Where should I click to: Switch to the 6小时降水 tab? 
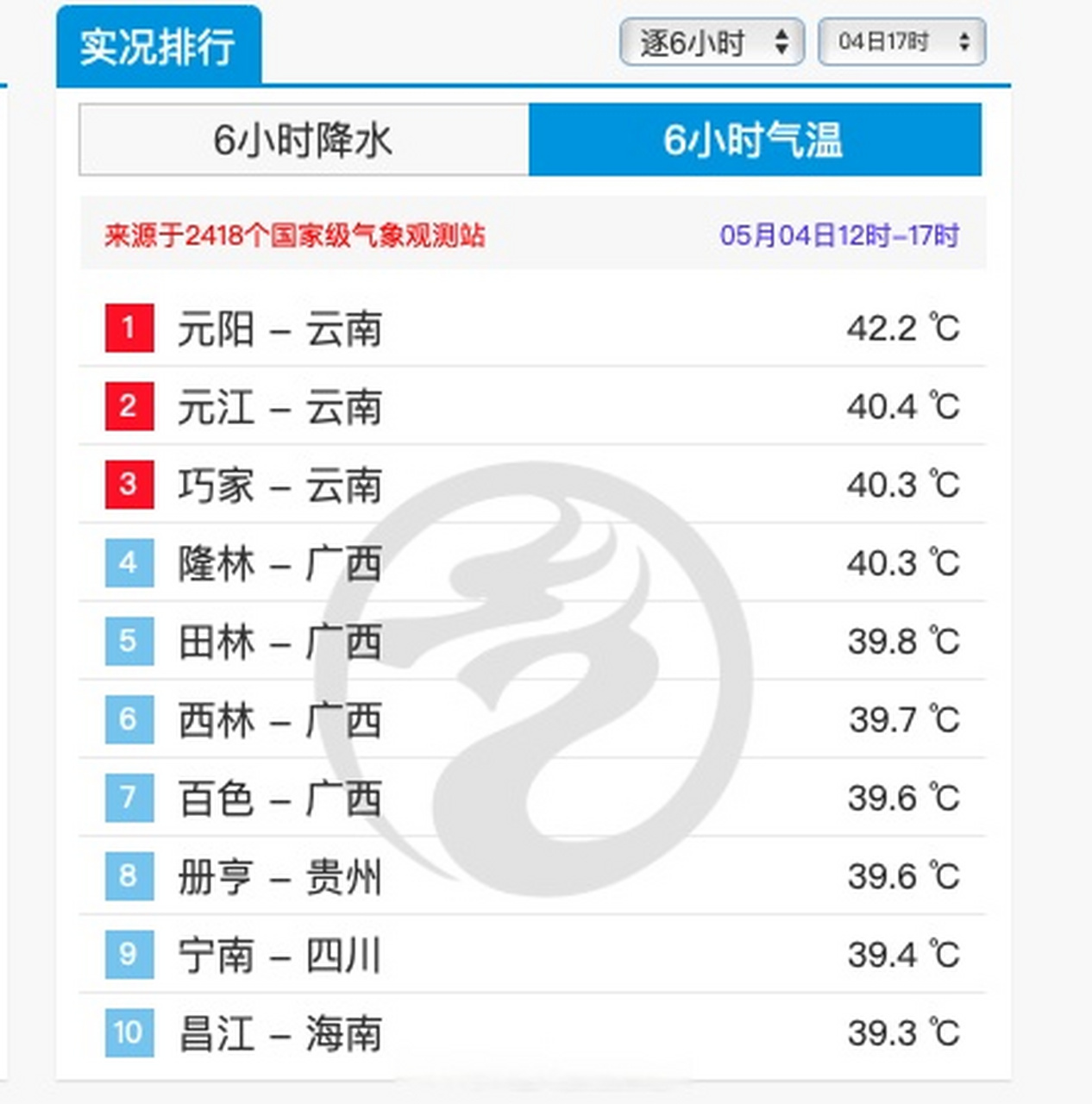tap(304, 140)
